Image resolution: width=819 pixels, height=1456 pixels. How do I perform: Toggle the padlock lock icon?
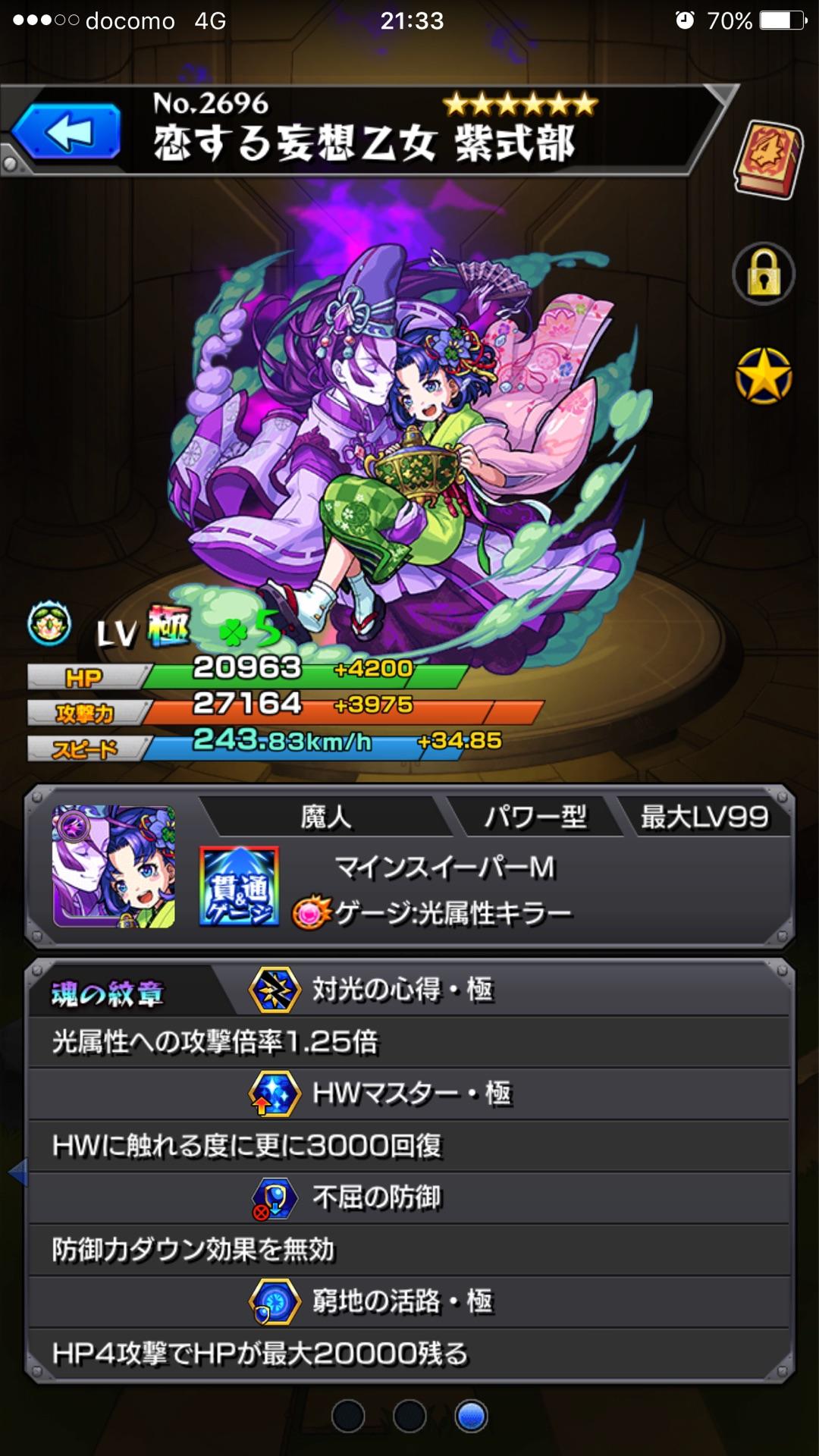click(x=764, y=274)
